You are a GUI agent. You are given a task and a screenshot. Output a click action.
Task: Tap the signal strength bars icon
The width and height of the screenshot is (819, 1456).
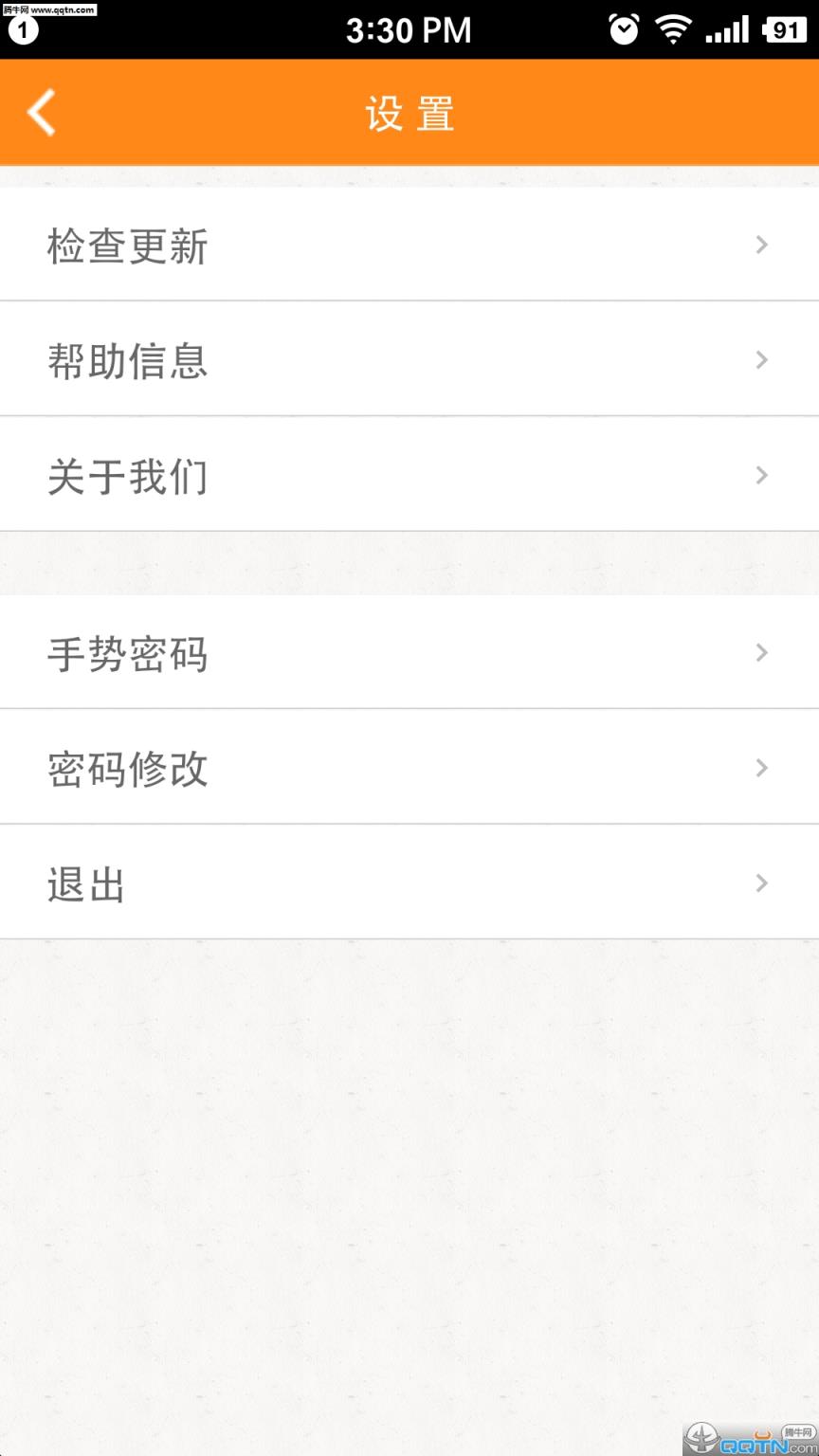725,29
